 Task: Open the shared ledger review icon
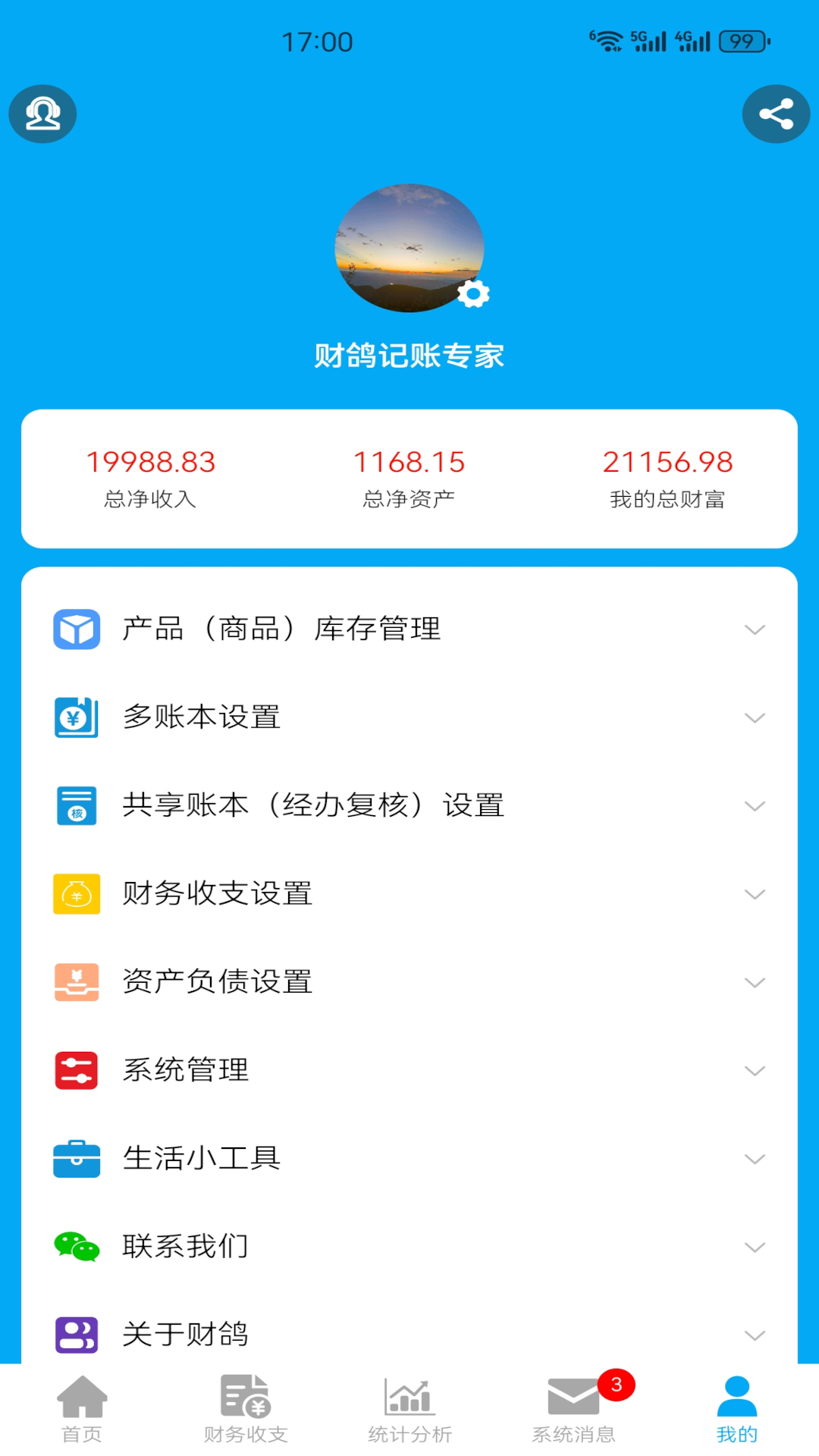tap(76, 805)
